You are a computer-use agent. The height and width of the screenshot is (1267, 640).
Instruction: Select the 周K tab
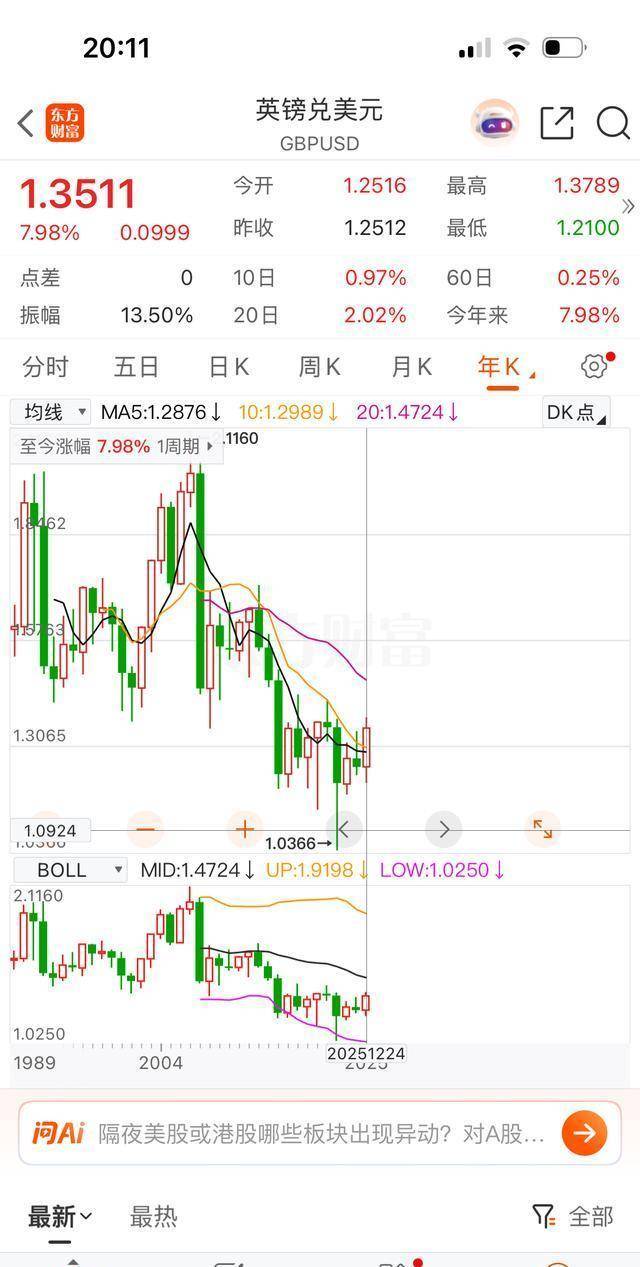pyautogui.click(x=319, y=367)
